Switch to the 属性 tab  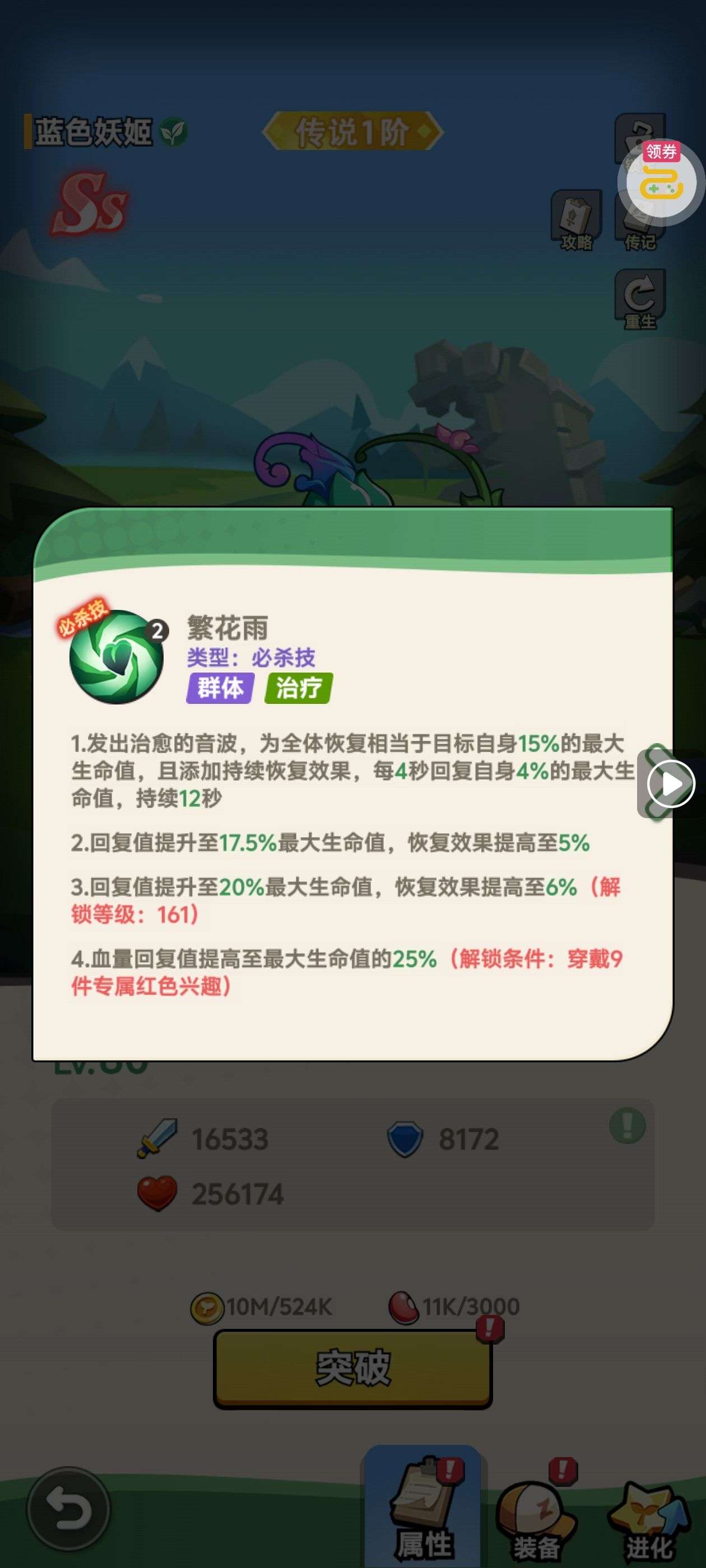pyautogui.click(x=424, y=1511)
